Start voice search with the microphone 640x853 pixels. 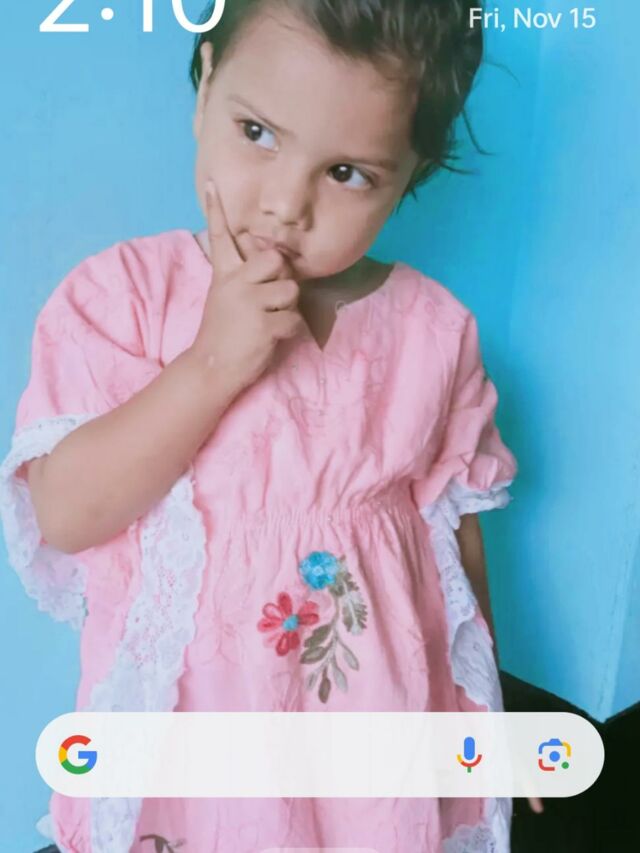tap(469, 755)
